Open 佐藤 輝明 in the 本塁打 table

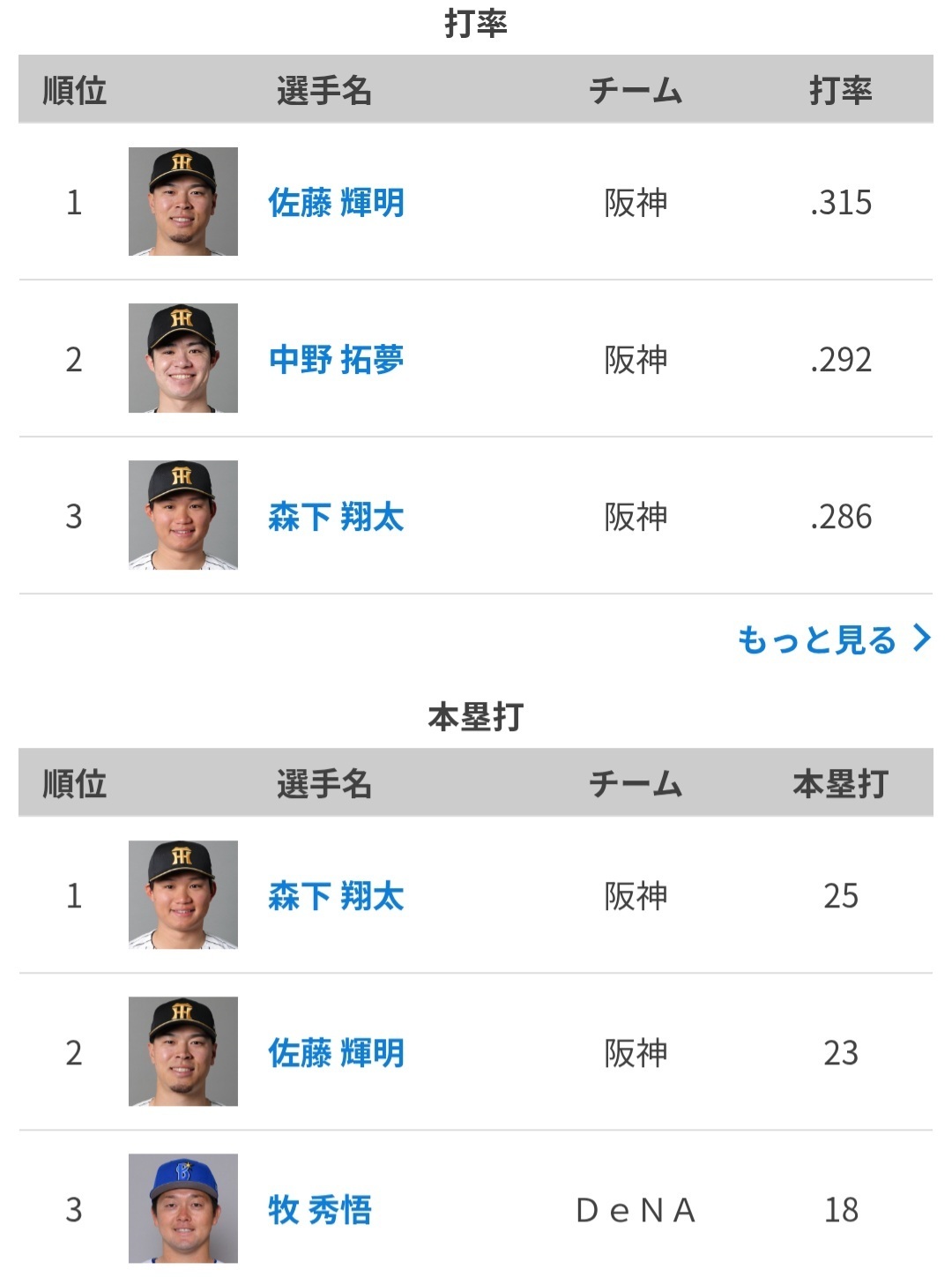coord(336,1053)
